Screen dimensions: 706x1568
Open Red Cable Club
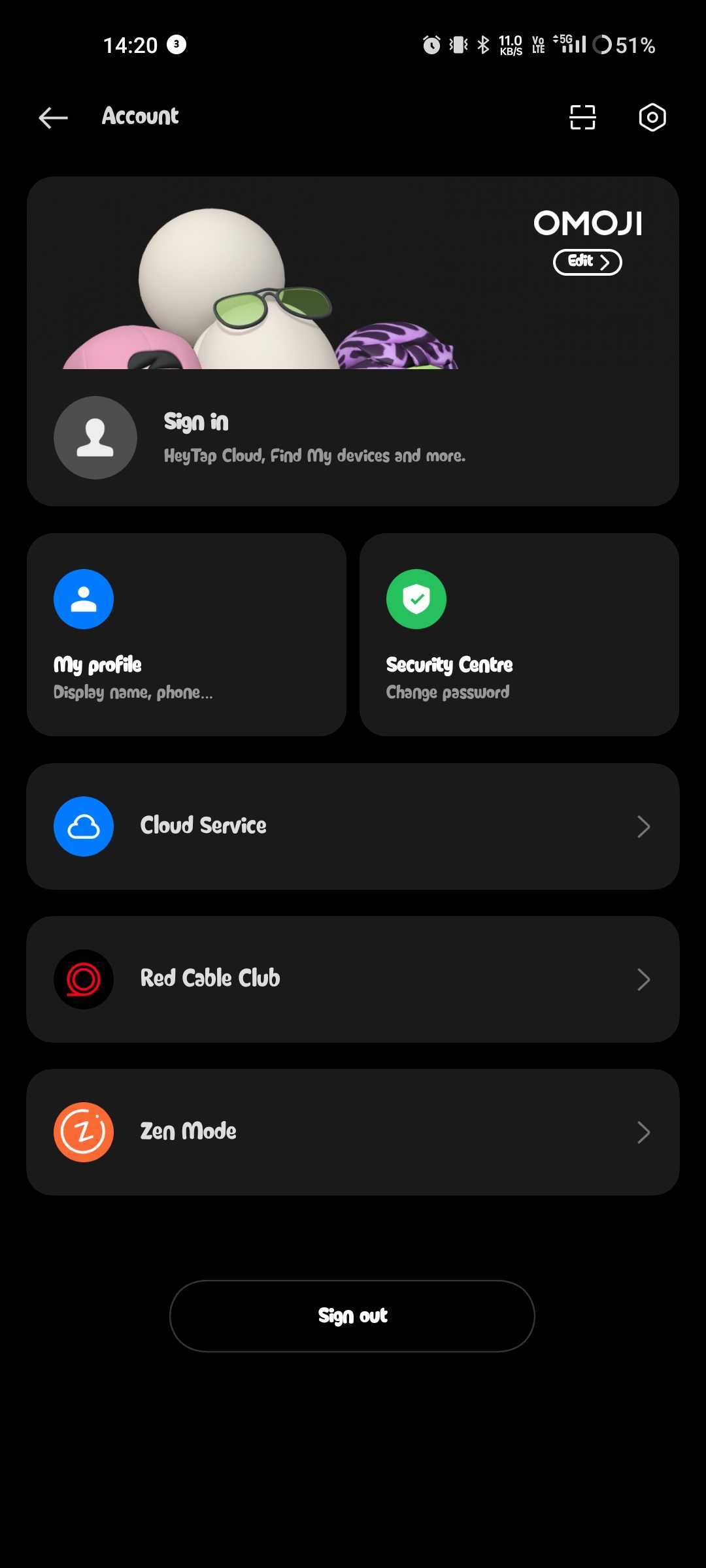click(353, 979)
